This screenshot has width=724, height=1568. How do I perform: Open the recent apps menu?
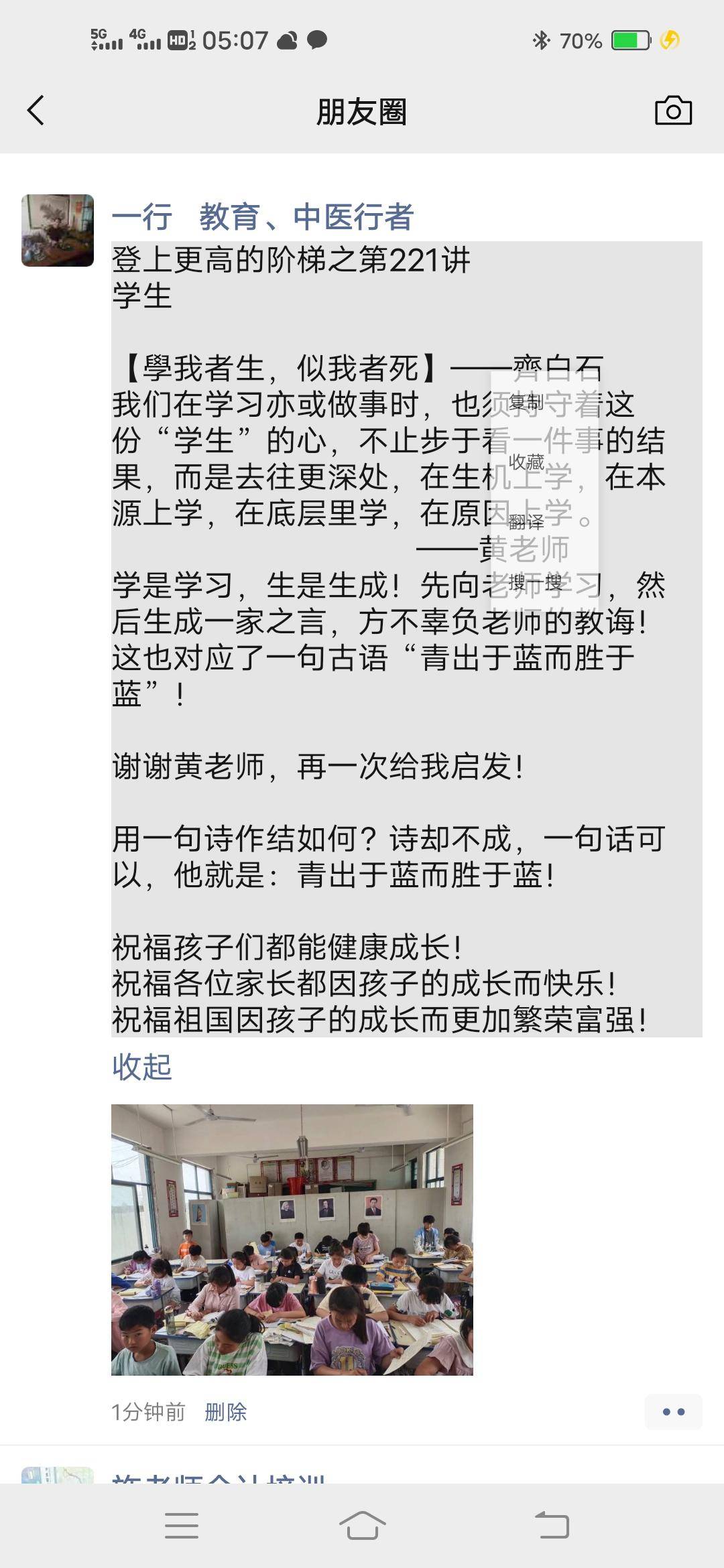[182, 1526]
